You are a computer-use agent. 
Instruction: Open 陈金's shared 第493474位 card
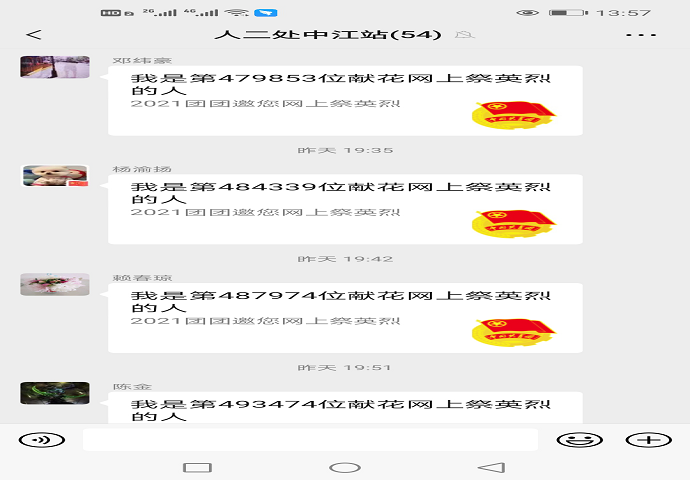345,408
